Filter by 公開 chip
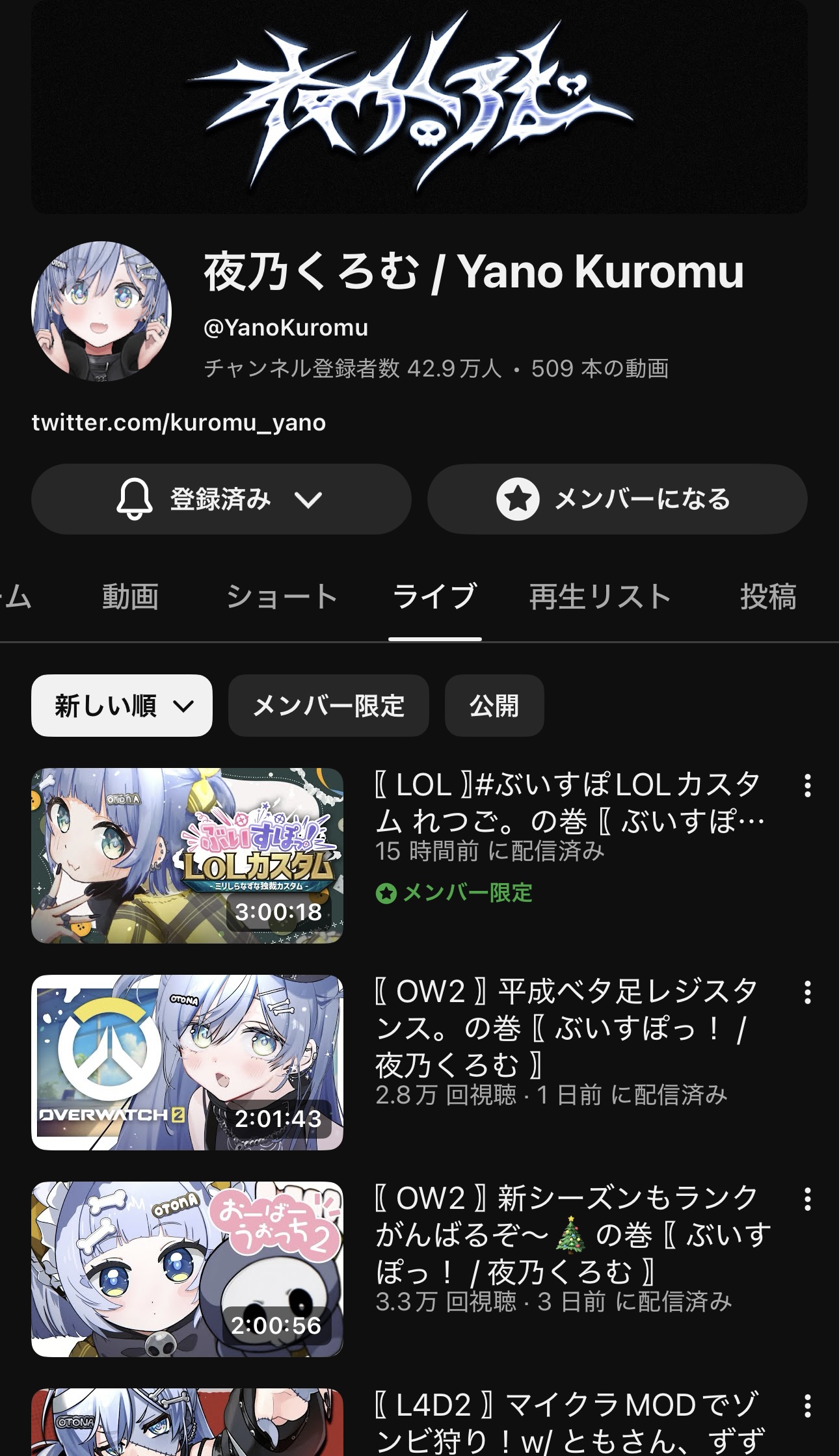The height and width of the screenshot is (1456, 839). pyautogui.click(x=494, y=706)
